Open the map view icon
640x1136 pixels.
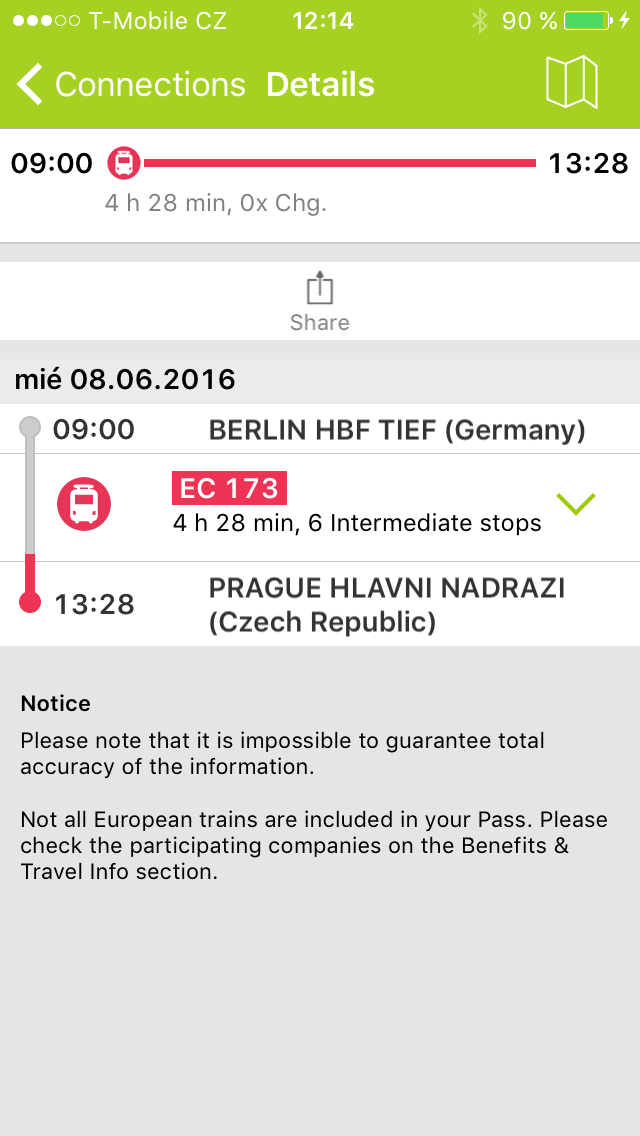pyautogui.click(x=571, y=83)
